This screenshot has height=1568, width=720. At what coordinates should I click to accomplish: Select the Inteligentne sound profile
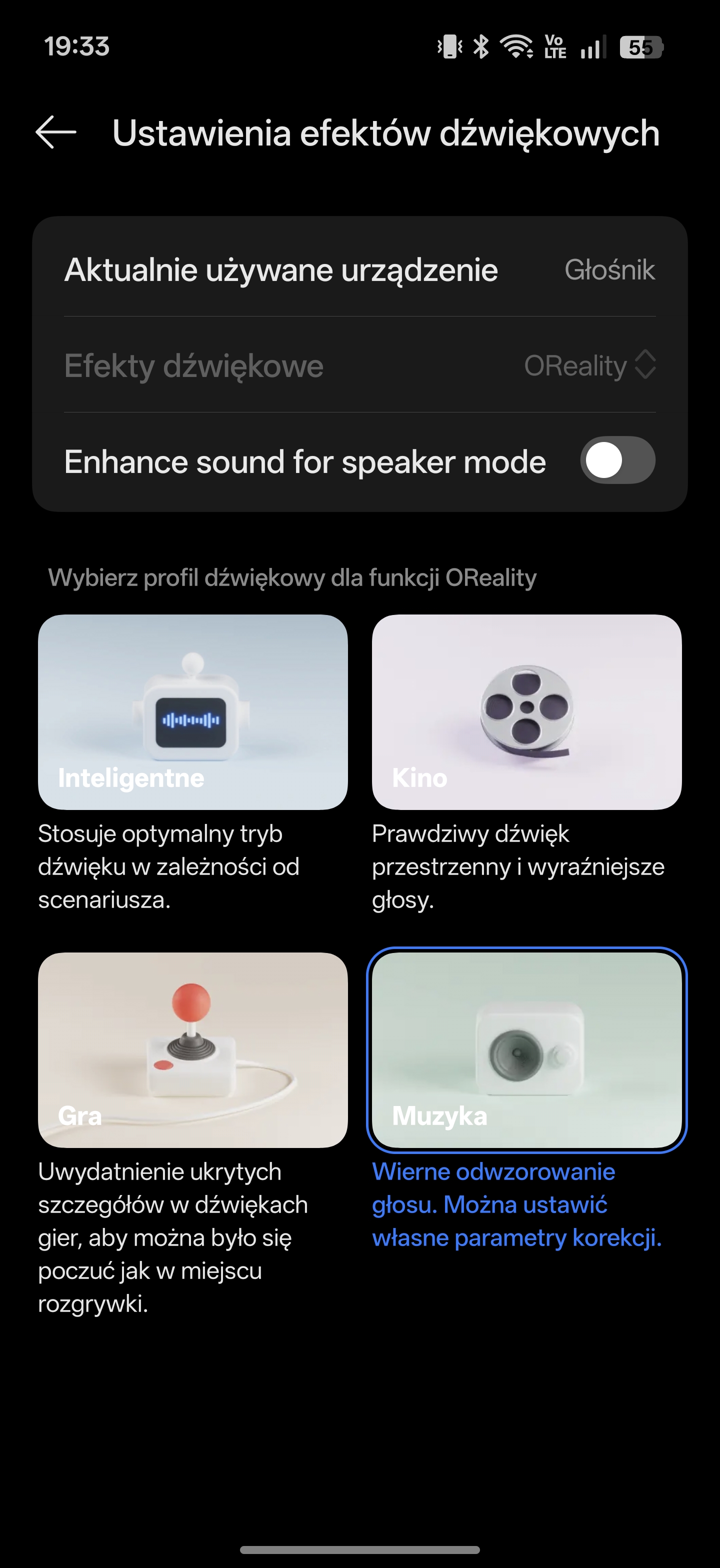(x=192, y=711)
